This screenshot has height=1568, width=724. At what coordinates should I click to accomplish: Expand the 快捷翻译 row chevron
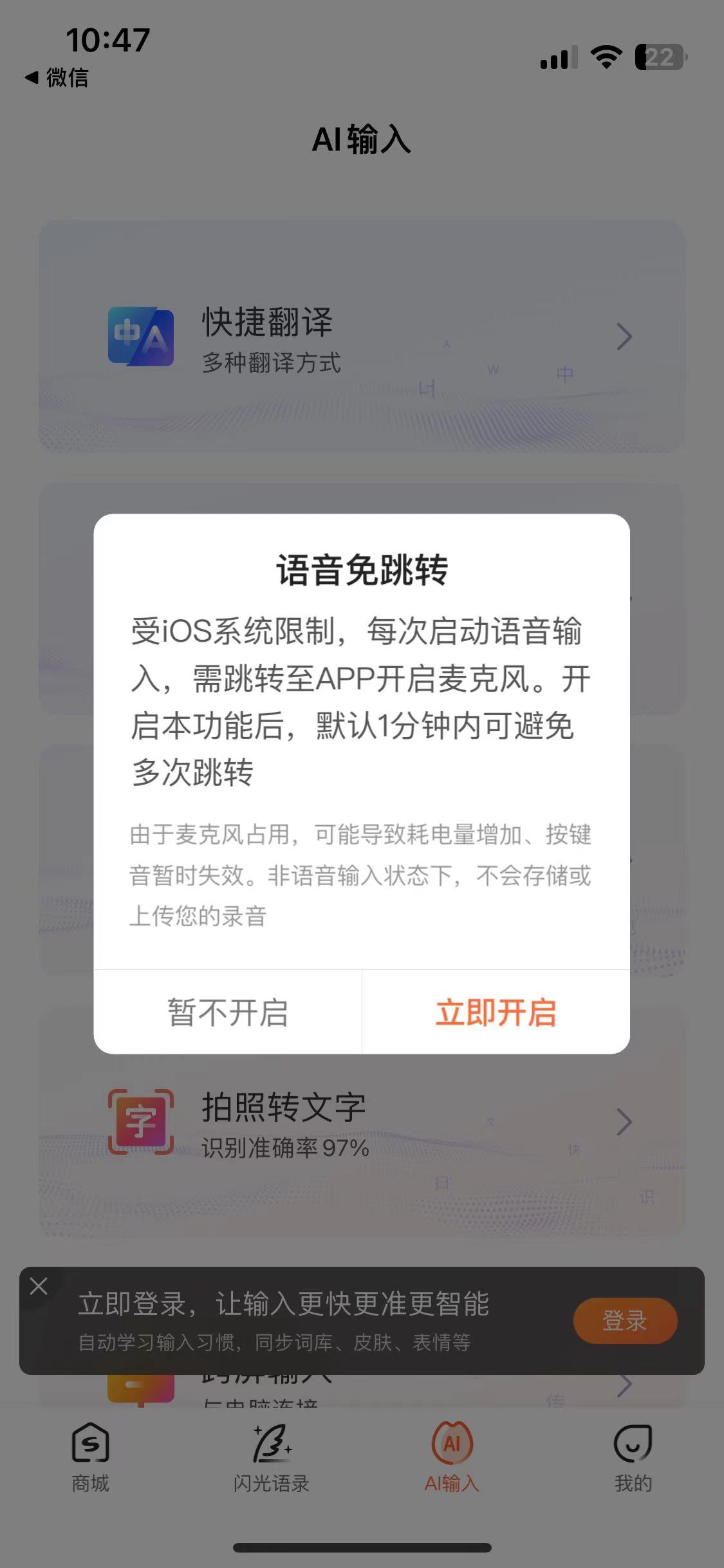(623, 337)
